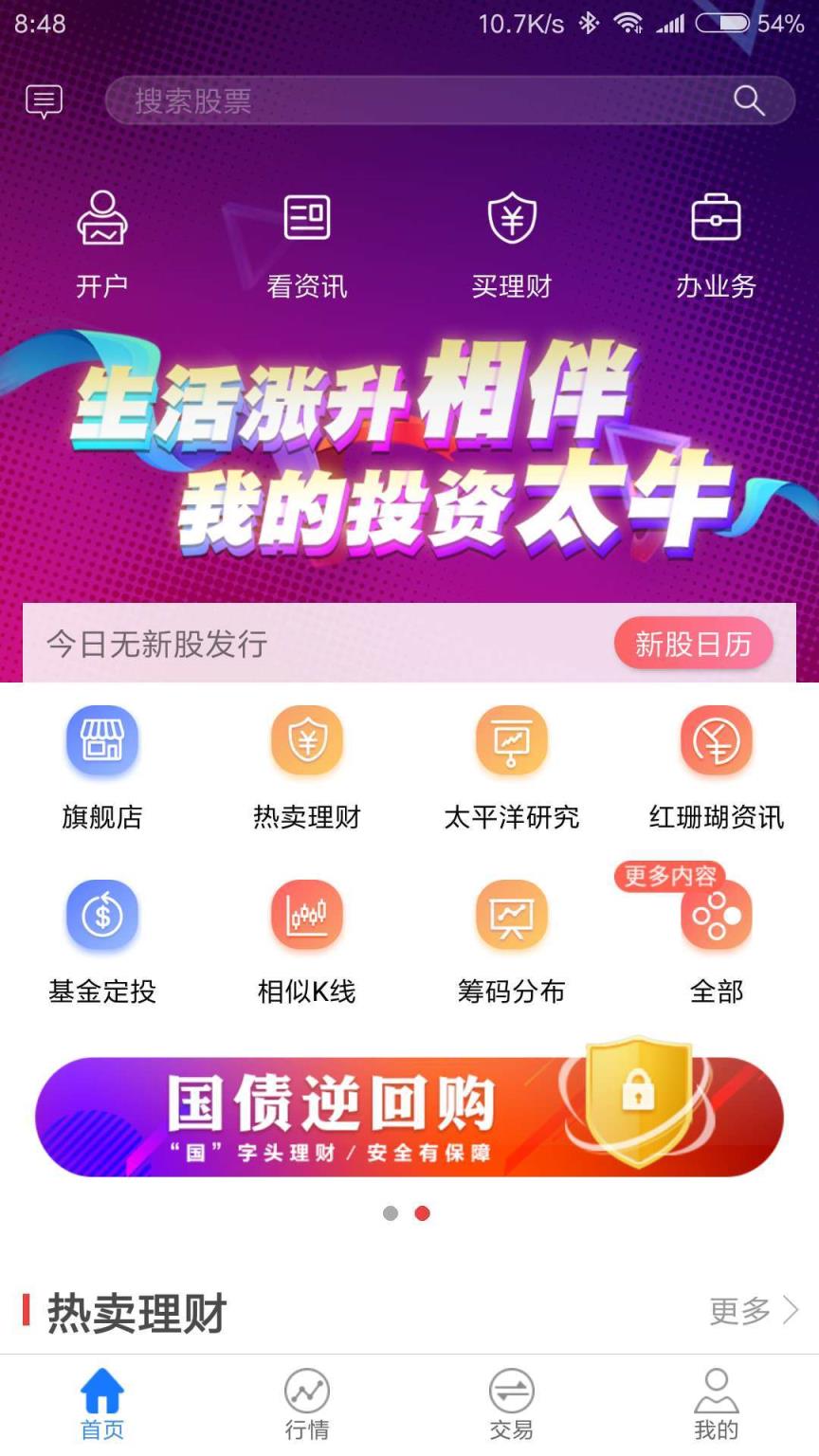Viewport: 819px width, 1456px height.
Task: Open the 开户 account opening icon
Action: (x=102, y=240)
